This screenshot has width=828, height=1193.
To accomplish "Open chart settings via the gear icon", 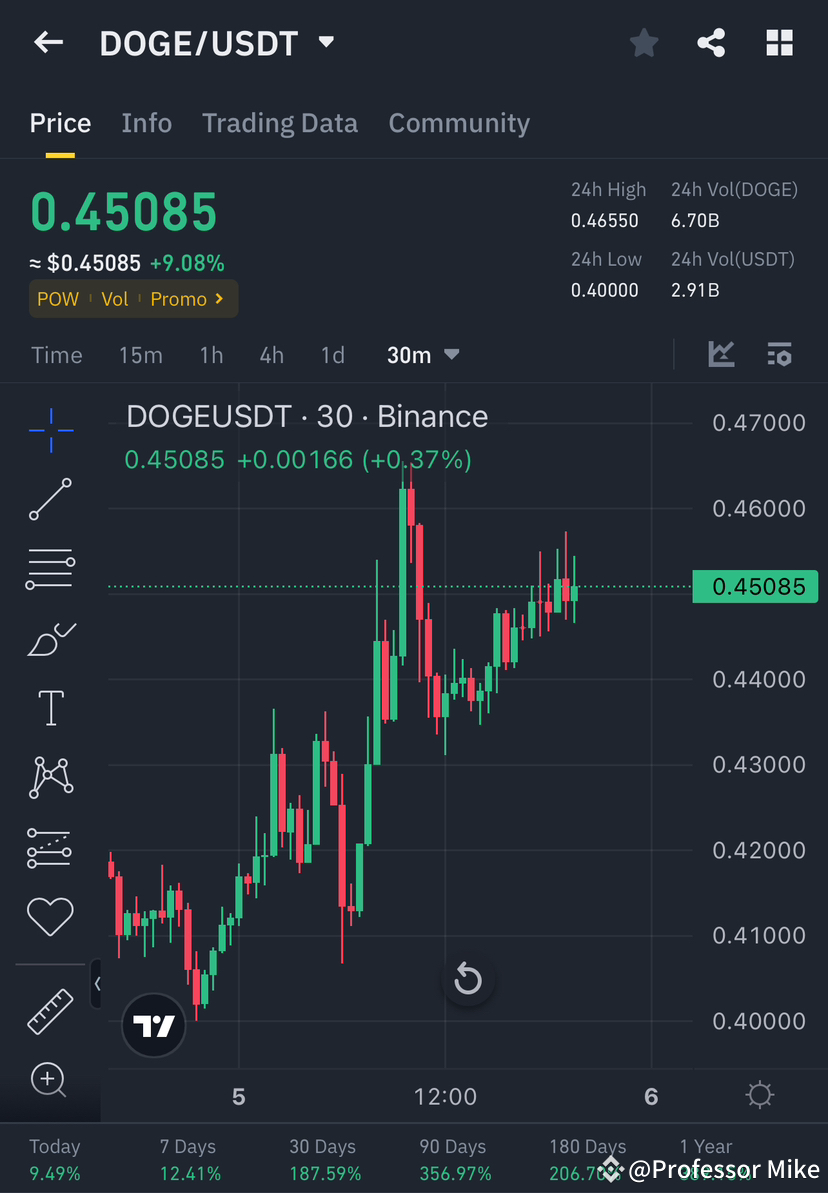I will (x=759, y=1096).
